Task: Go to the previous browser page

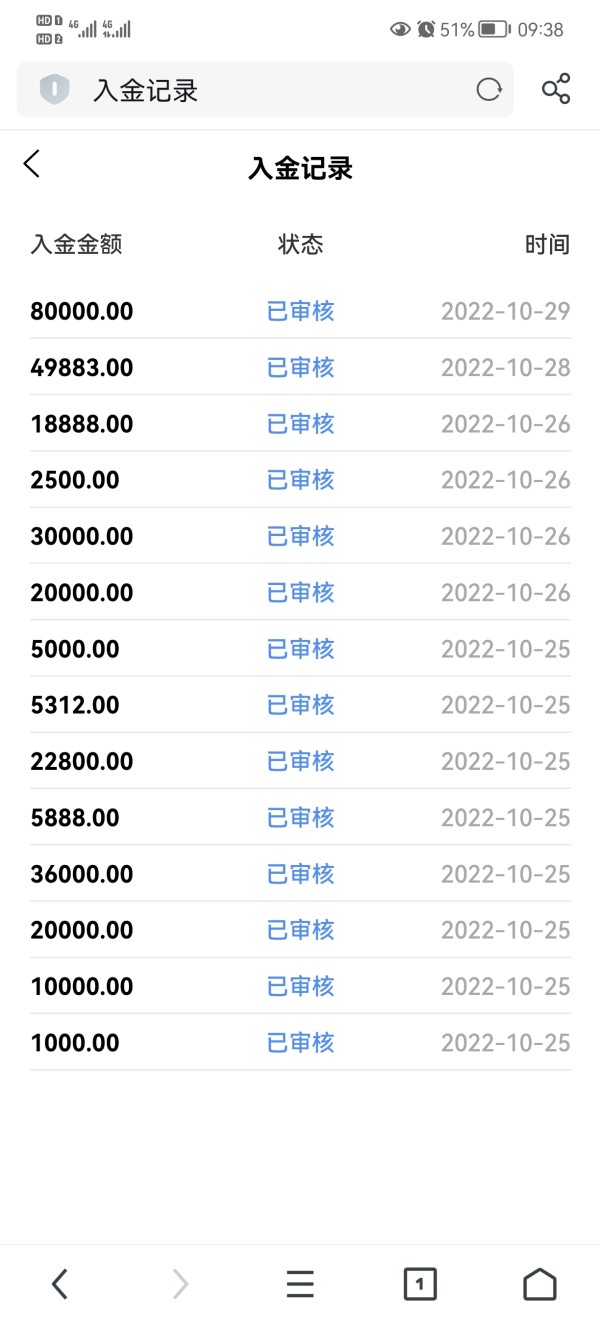Action: click(x=60, y=1283)
